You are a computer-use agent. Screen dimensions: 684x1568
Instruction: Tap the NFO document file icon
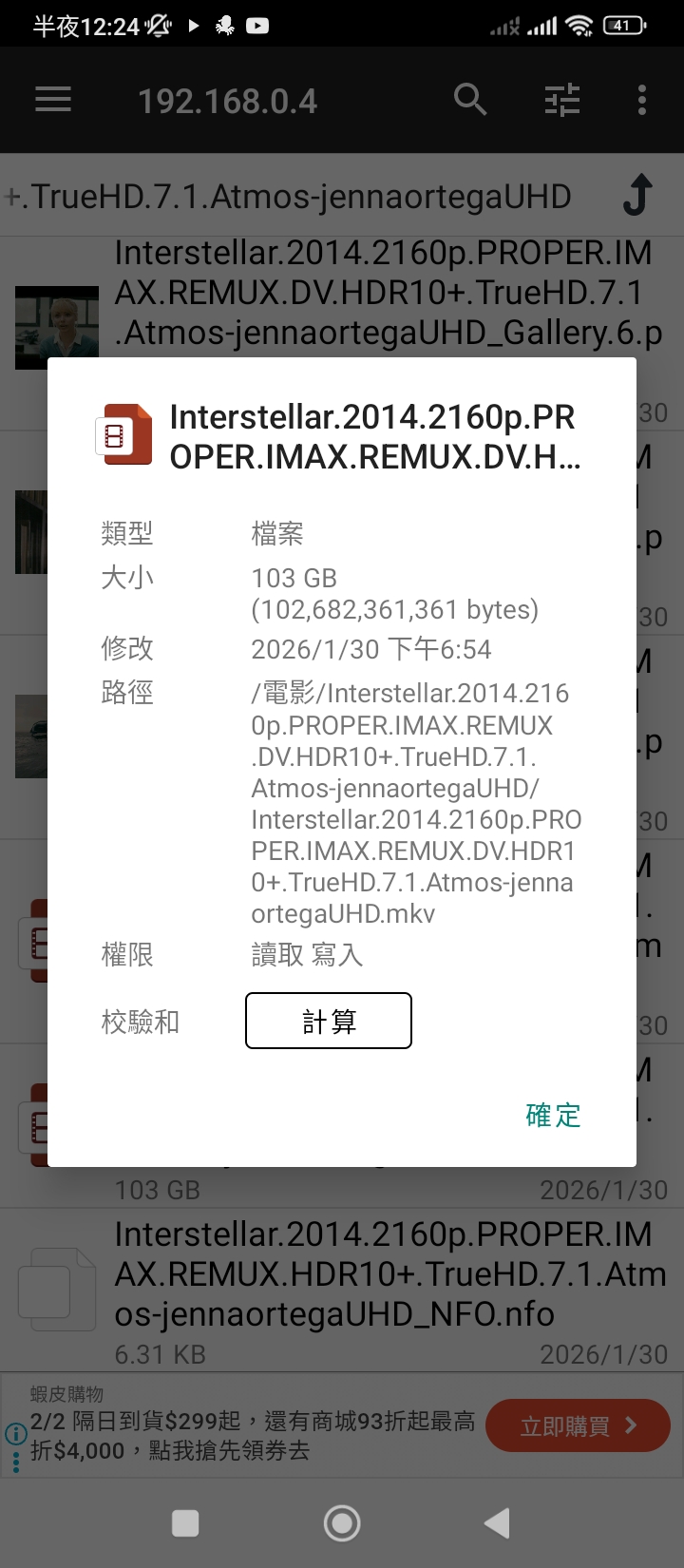pos(56,1288)
